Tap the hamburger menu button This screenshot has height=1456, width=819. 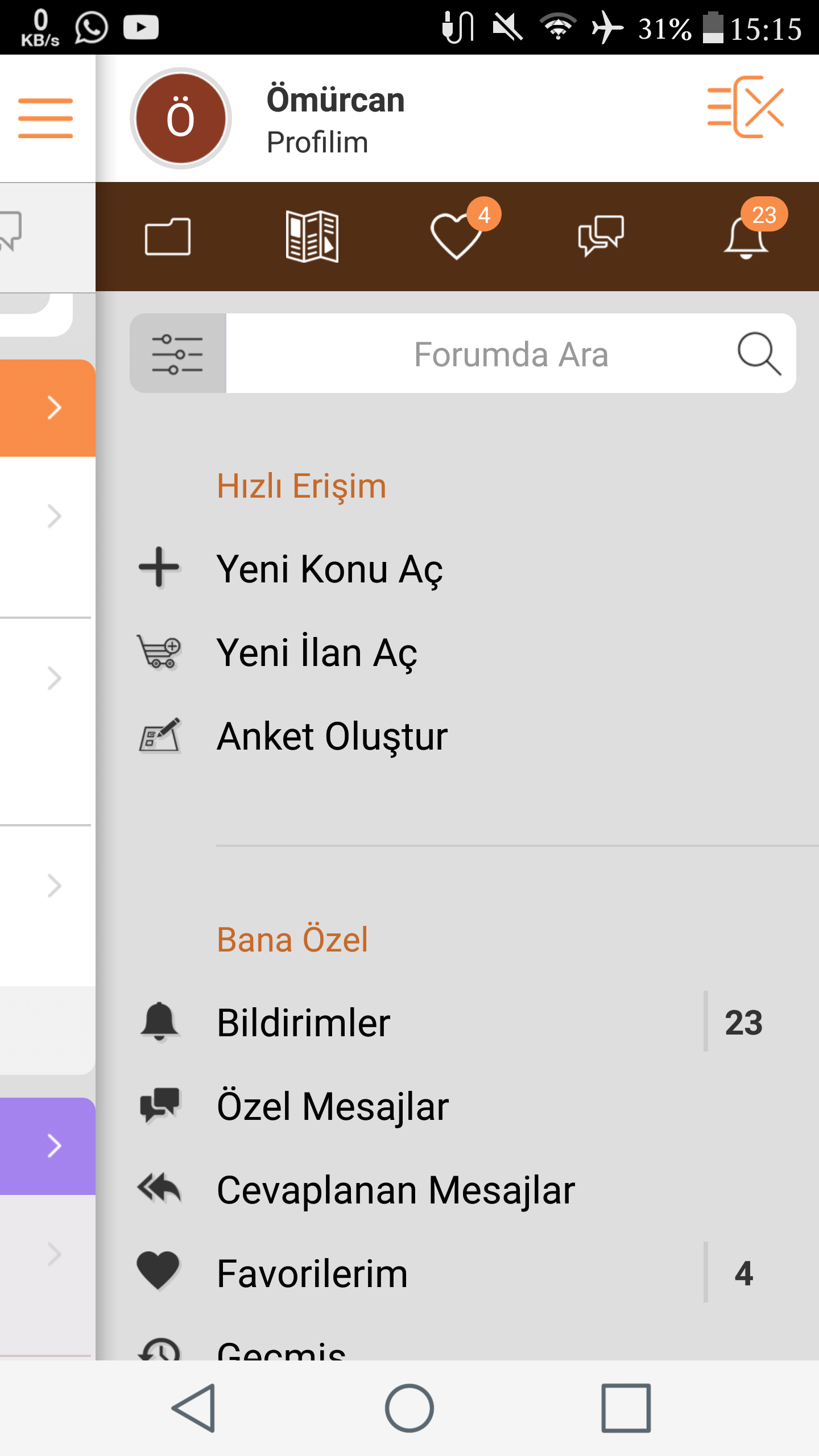click(45, 118)
